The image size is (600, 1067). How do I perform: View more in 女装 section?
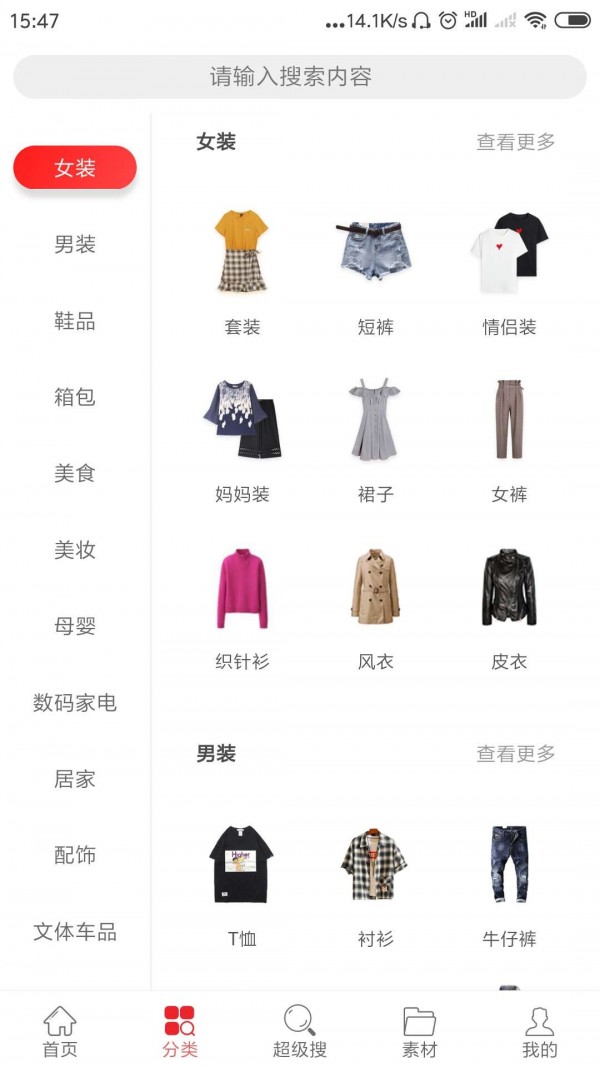[515, 142]
